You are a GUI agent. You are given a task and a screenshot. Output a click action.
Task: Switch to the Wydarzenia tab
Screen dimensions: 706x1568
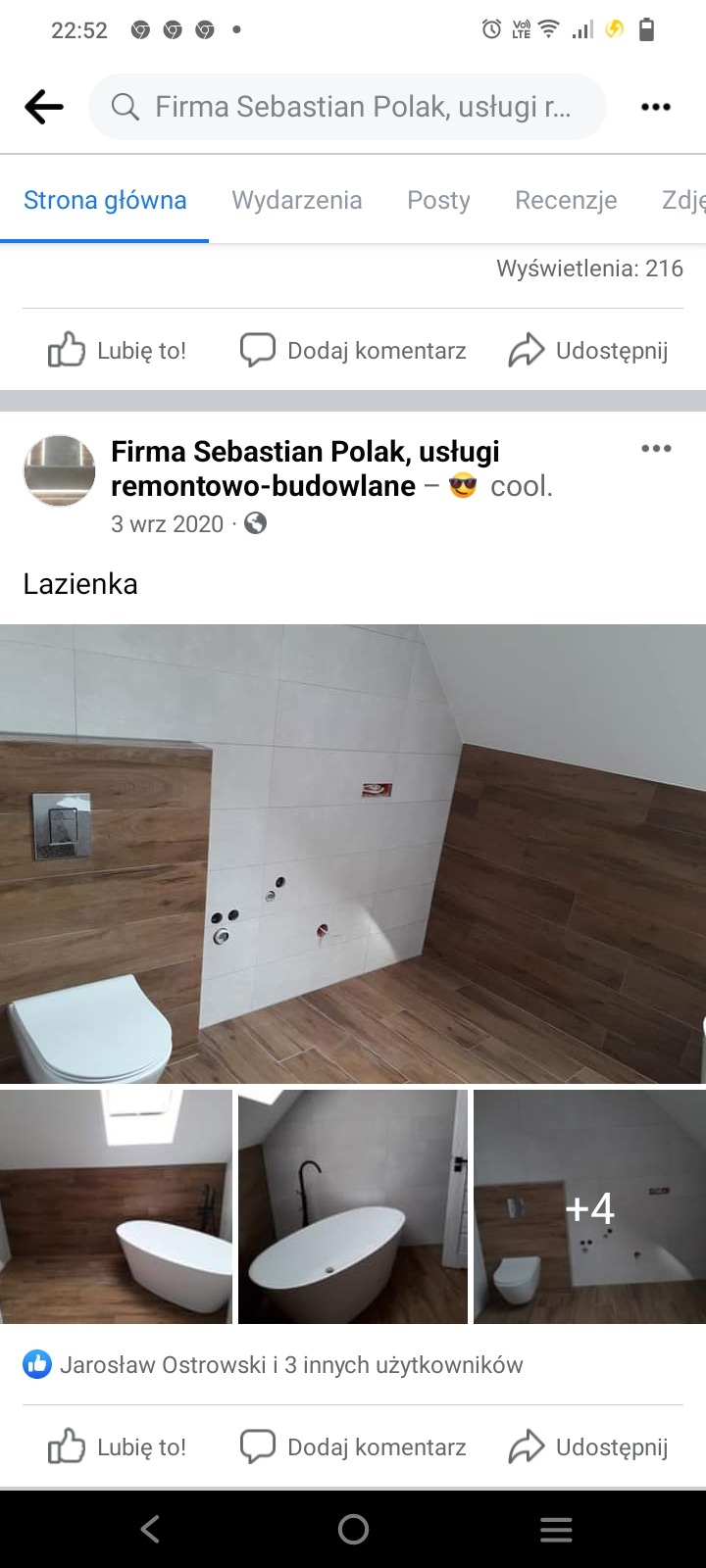297,200
